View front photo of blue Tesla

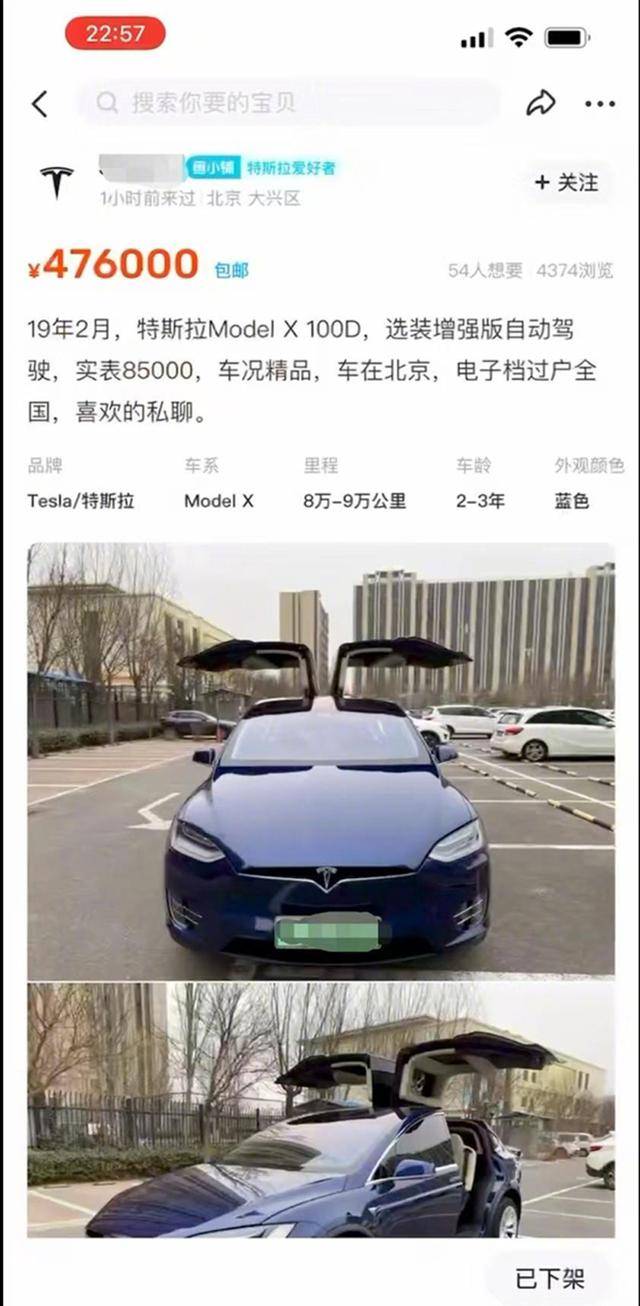[x=321, y=760]
